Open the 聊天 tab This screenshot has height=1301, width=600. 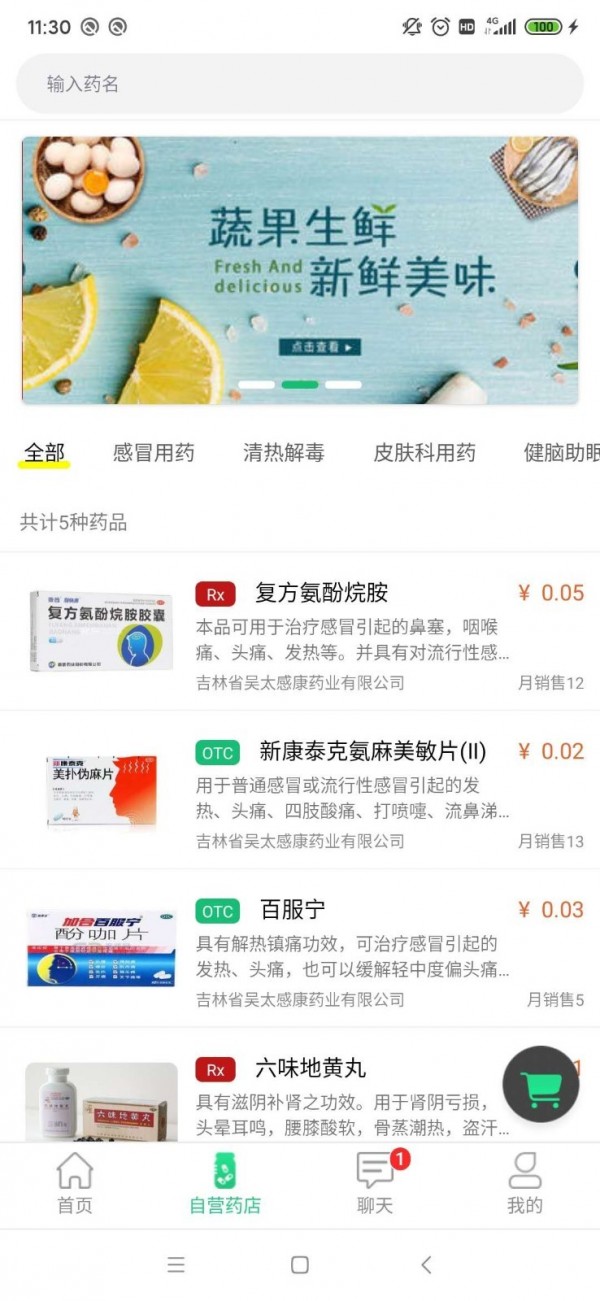(375, 1184)
